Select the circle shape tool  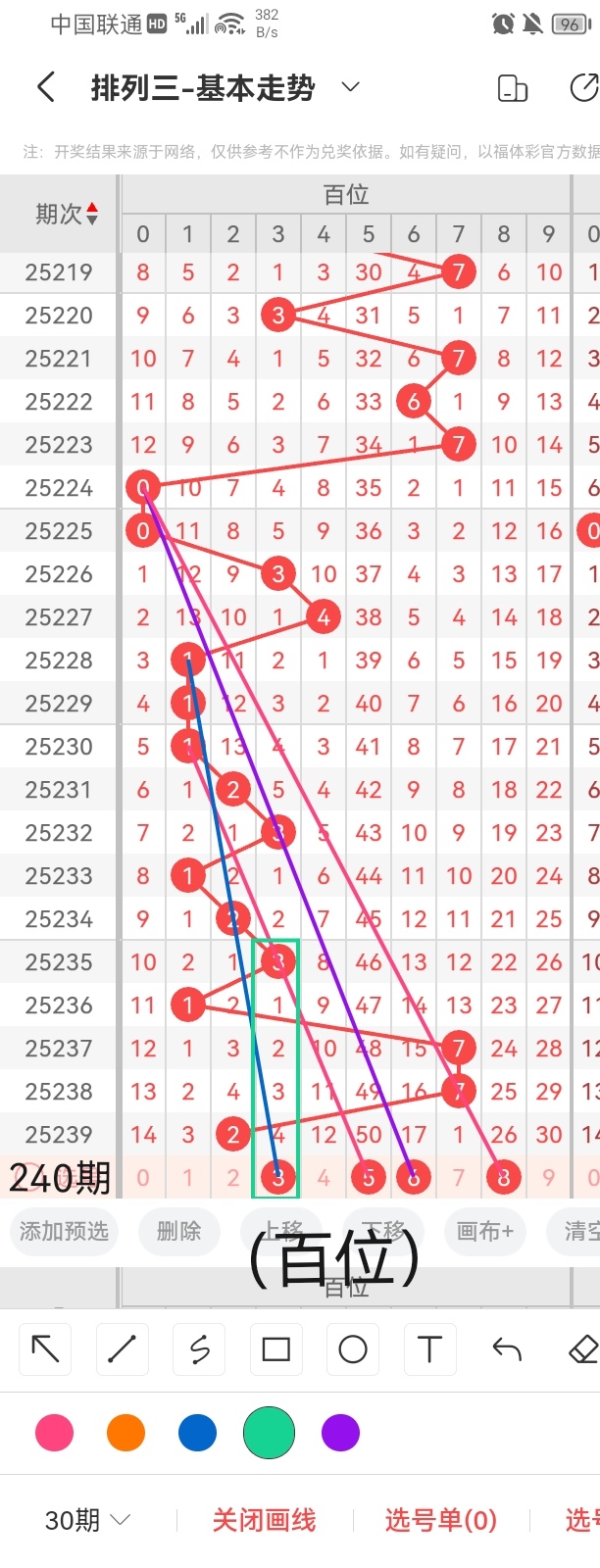tap(353, 1349)
